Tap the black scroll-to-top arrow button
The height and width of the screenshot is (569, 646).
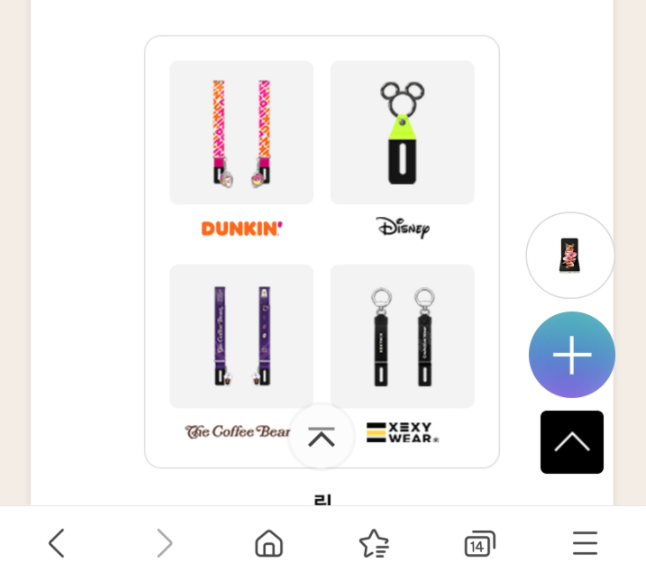[x=572, y=442]
